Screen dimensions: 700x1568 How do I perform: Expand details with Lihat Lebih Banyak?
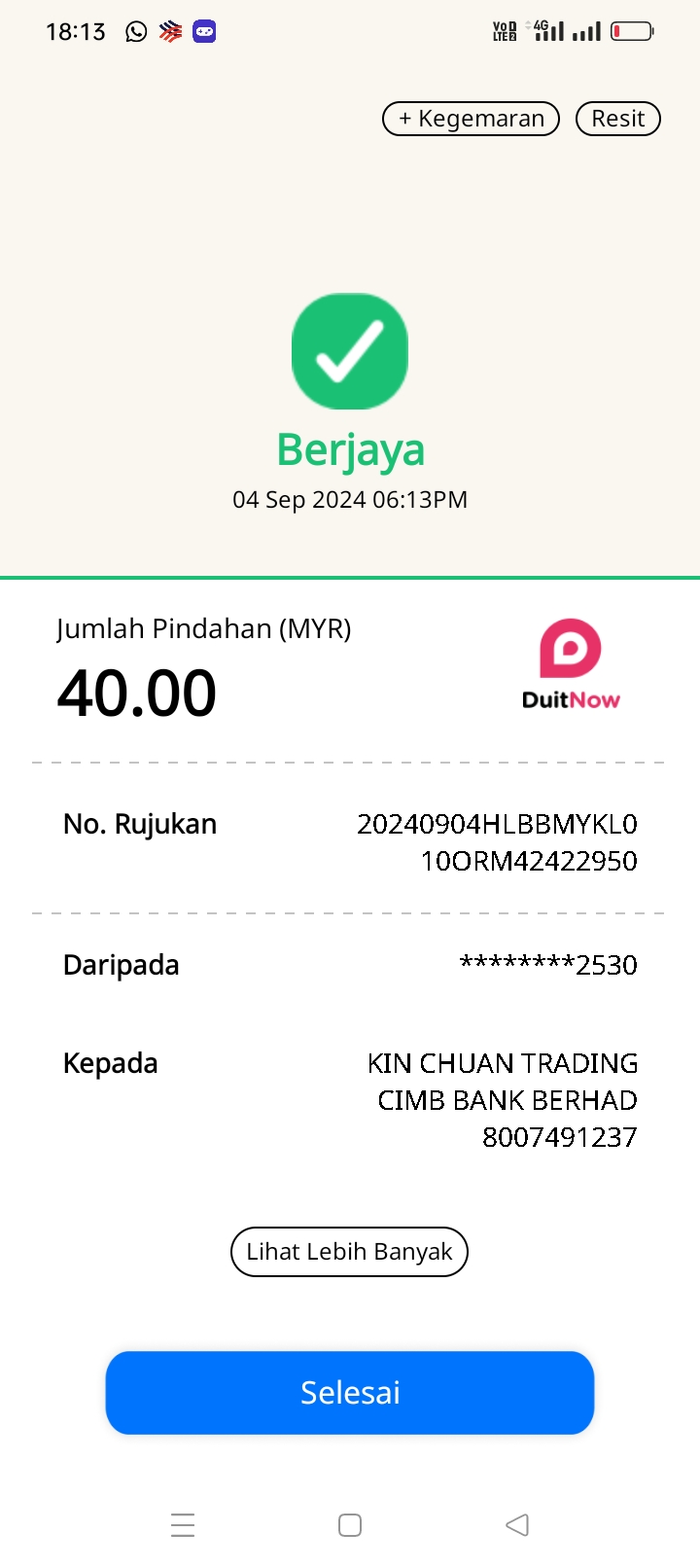click(349, 1252)
